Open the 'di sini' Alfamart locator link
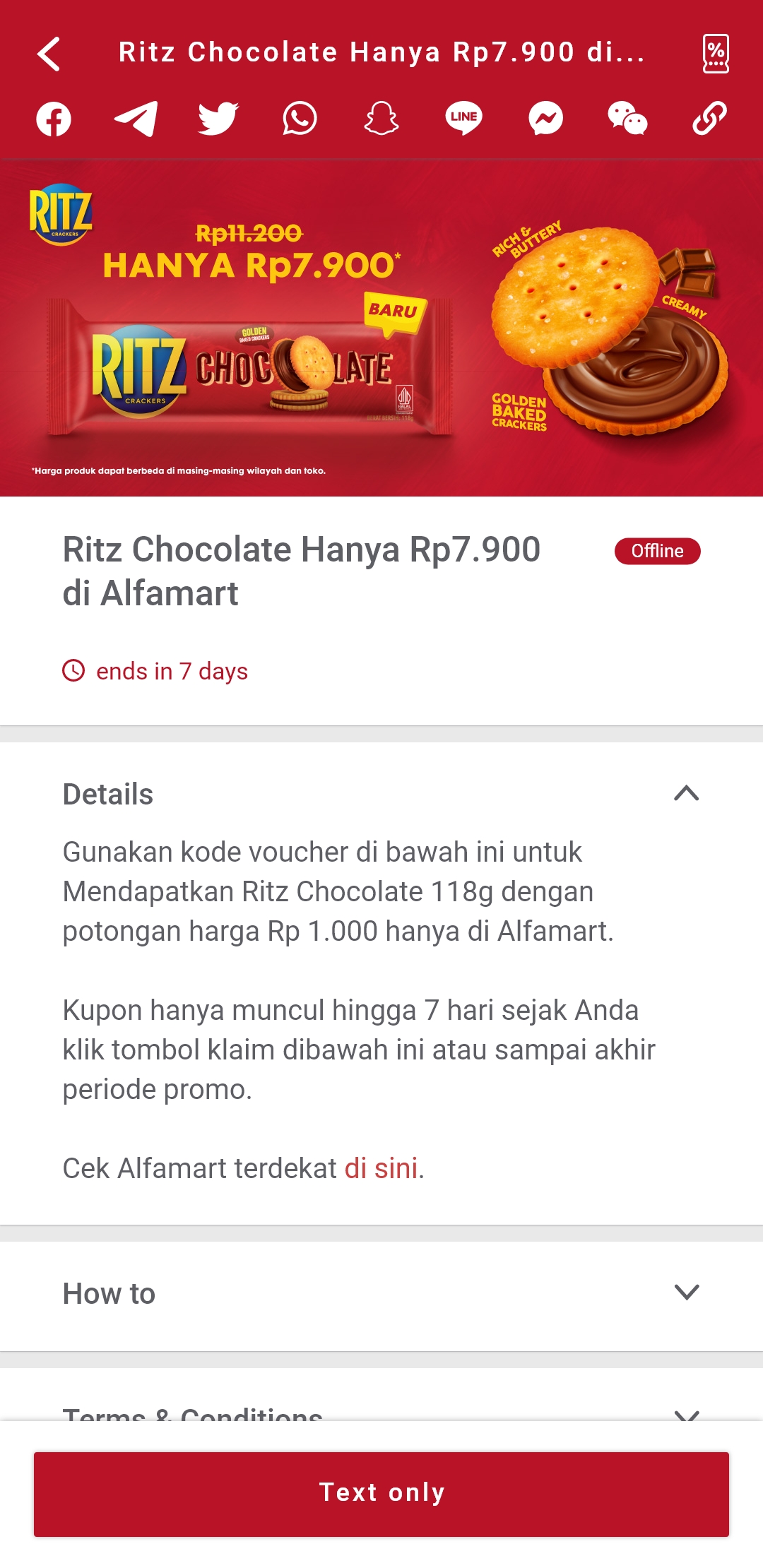Screen dimensions: 763x1568 coord(381,1169)
